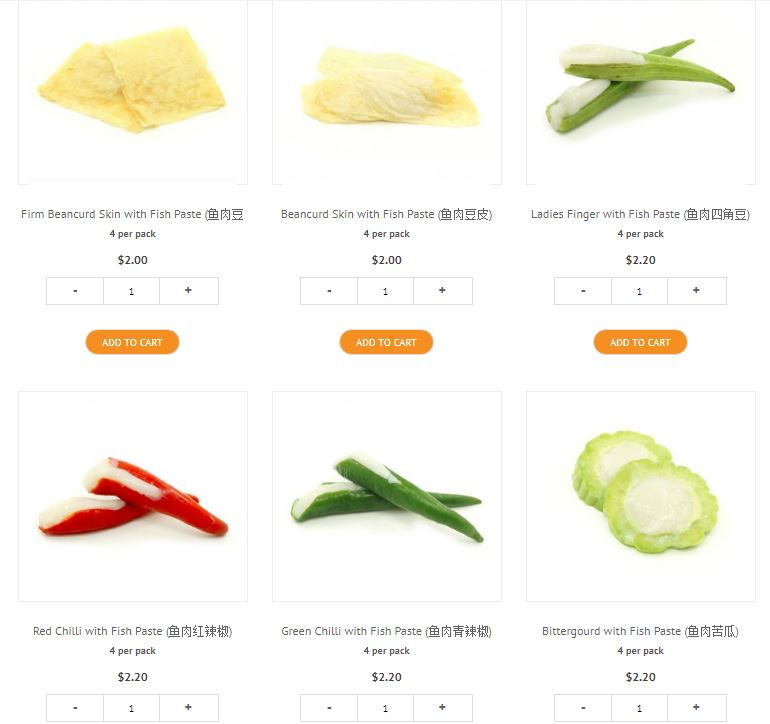The width and height of the screenshot is (770, 724).
Task: Increase quantity of Bittergourd with Fish Paste
Action: (696, 708)
